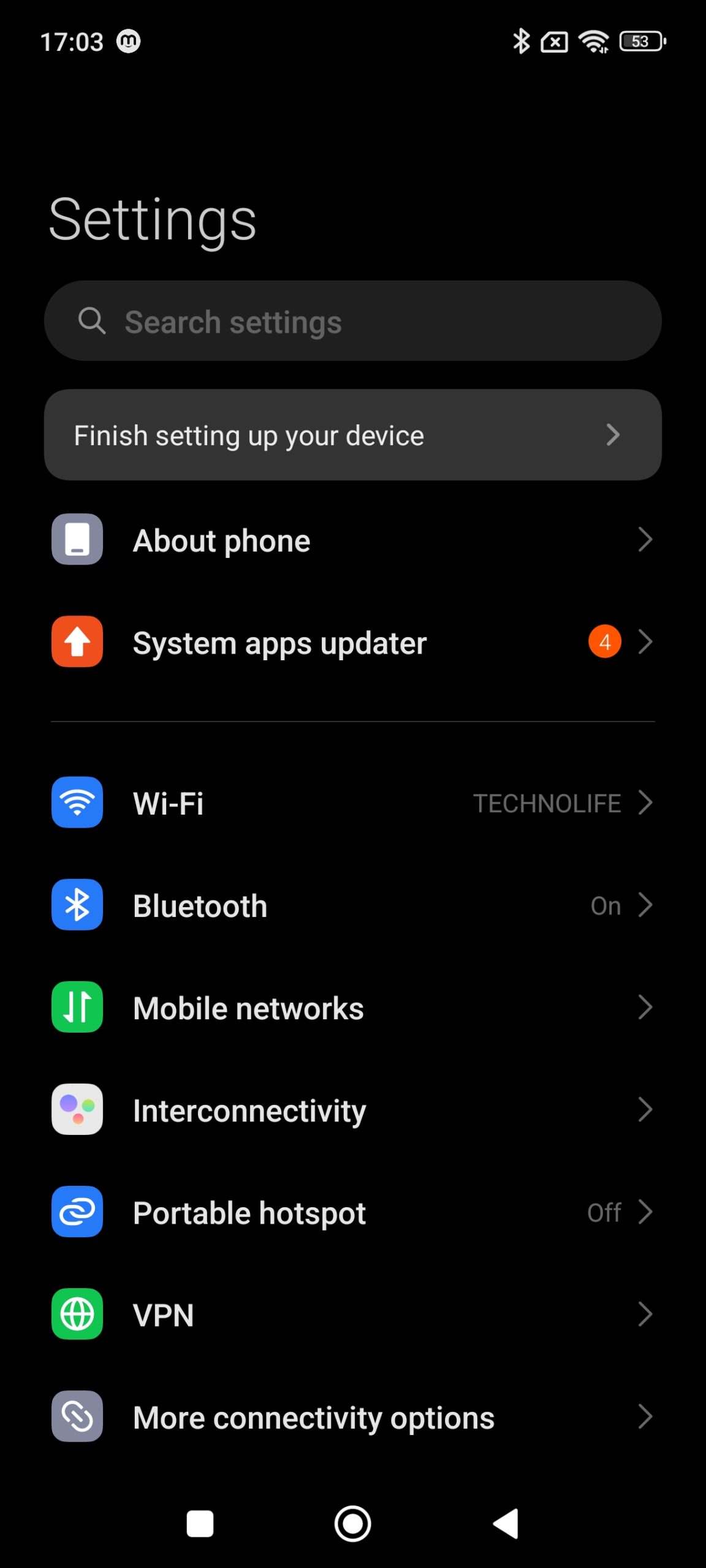The width and height of the screenshot is (706, 1568).
Task: Open Wi-Fi settings
Action: (353, 803)
